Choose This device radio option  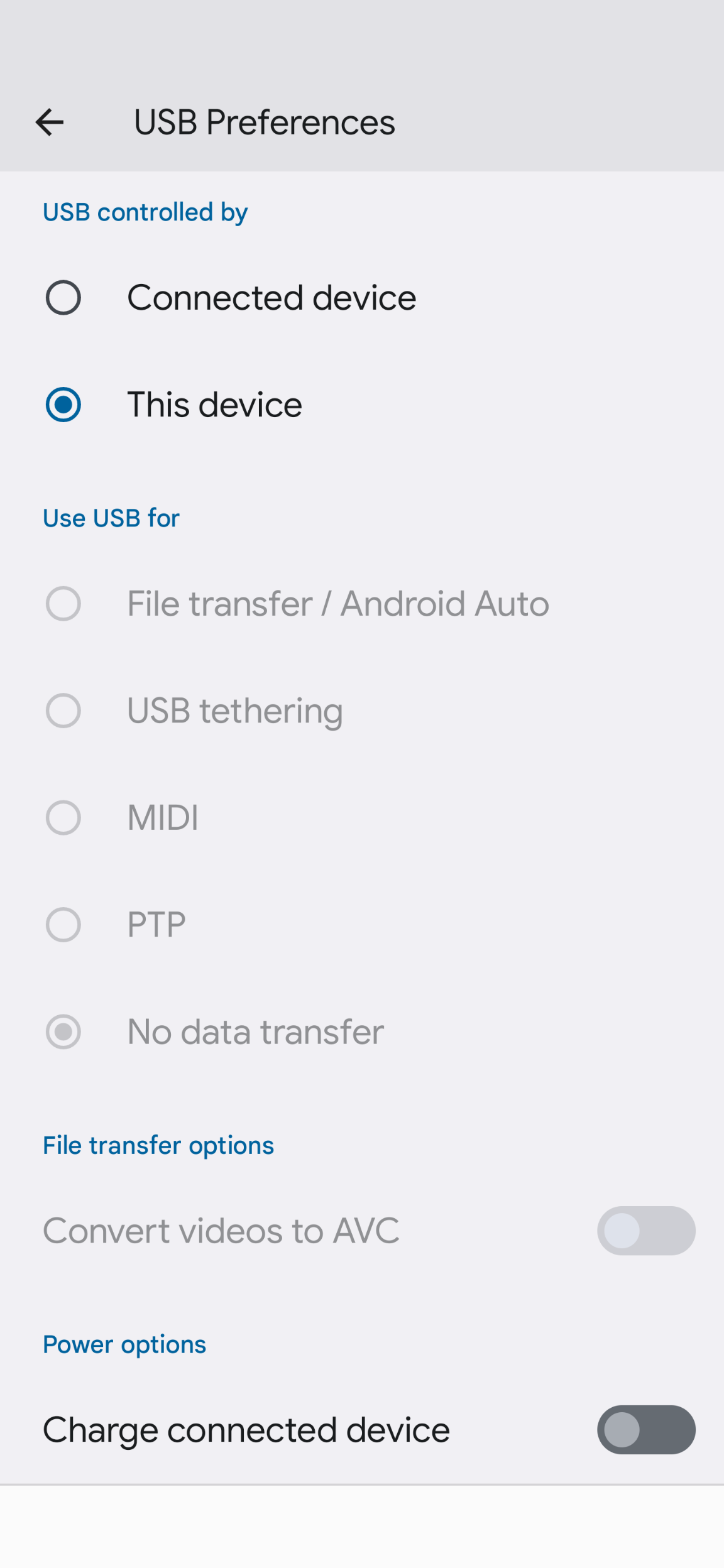coord(362,404)
